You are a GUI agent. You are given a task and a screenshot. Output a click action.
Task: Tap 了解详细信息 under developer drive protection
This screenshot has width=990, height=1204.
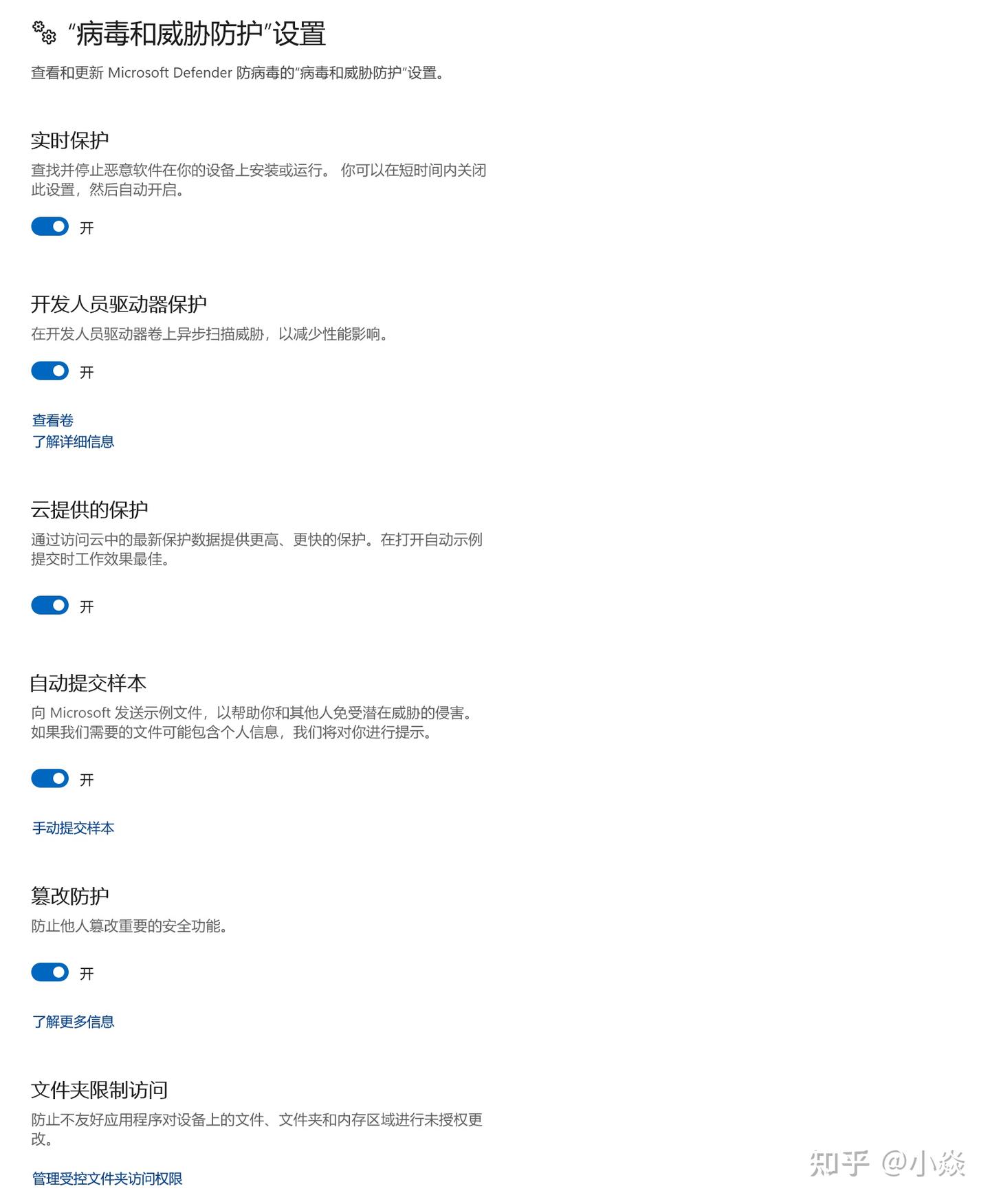[73, 441]
